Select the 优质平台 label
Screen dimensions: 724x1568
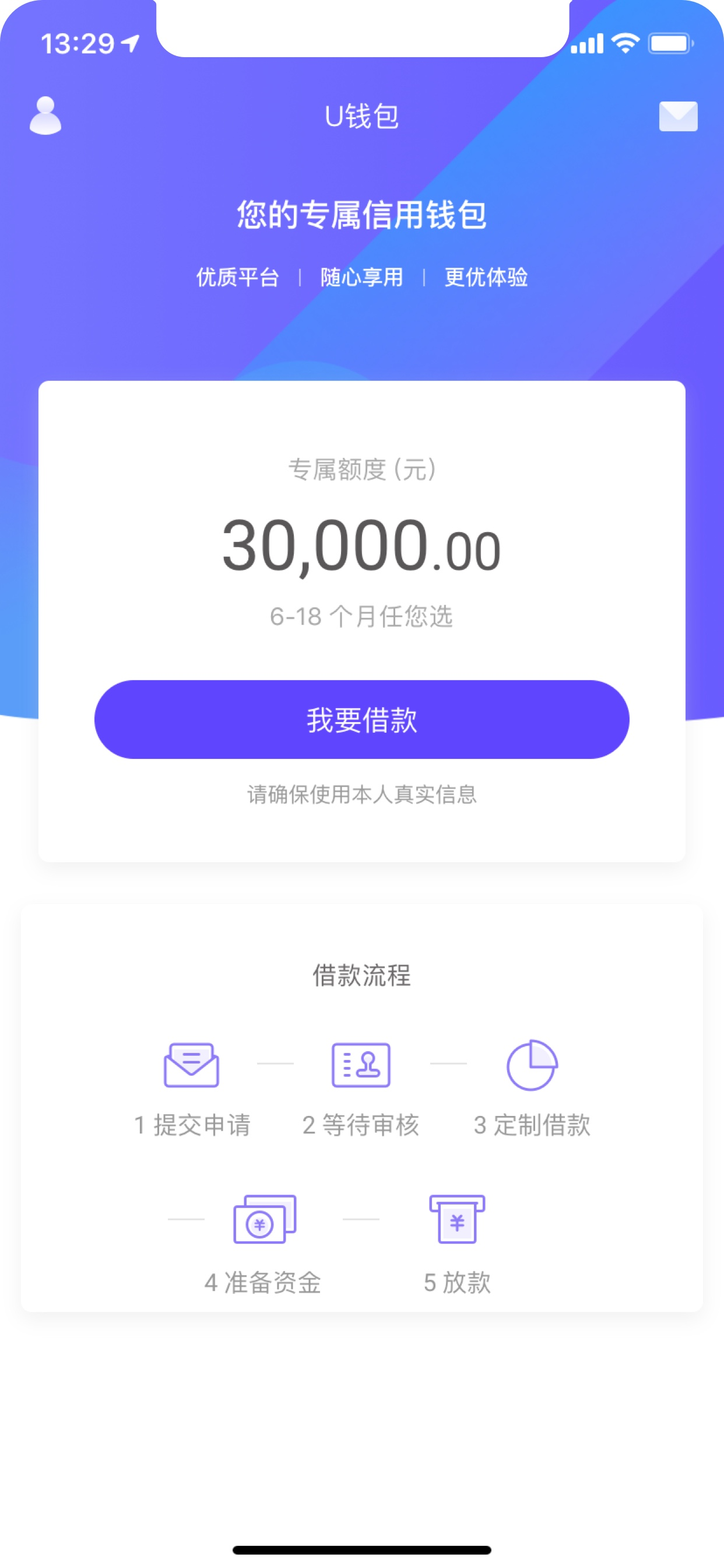(x=237, y=278)
